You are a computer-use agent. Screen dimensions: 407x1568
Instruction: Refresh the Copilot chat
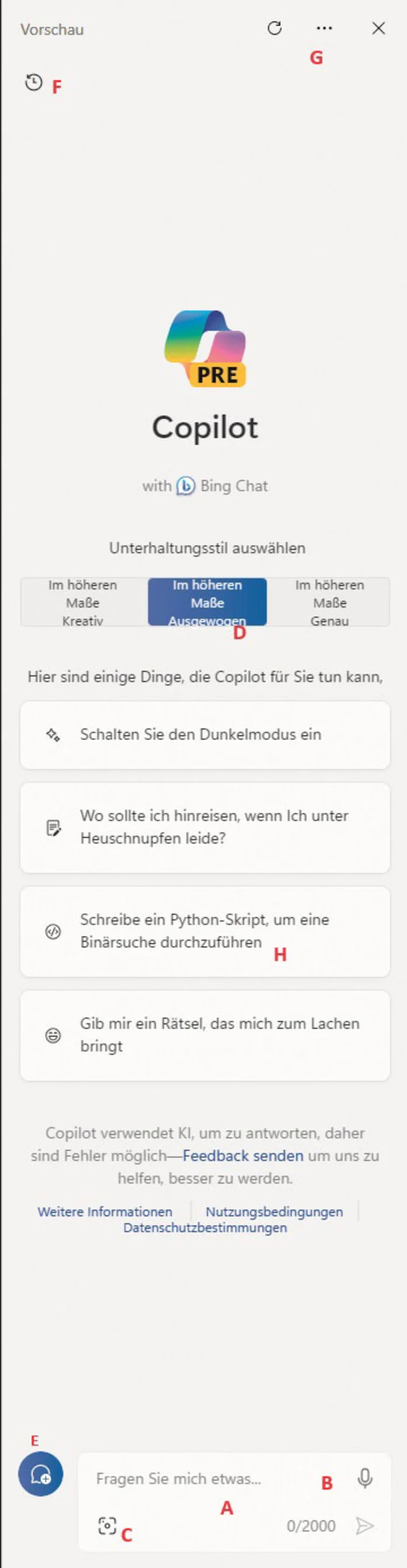coord(274,29)
